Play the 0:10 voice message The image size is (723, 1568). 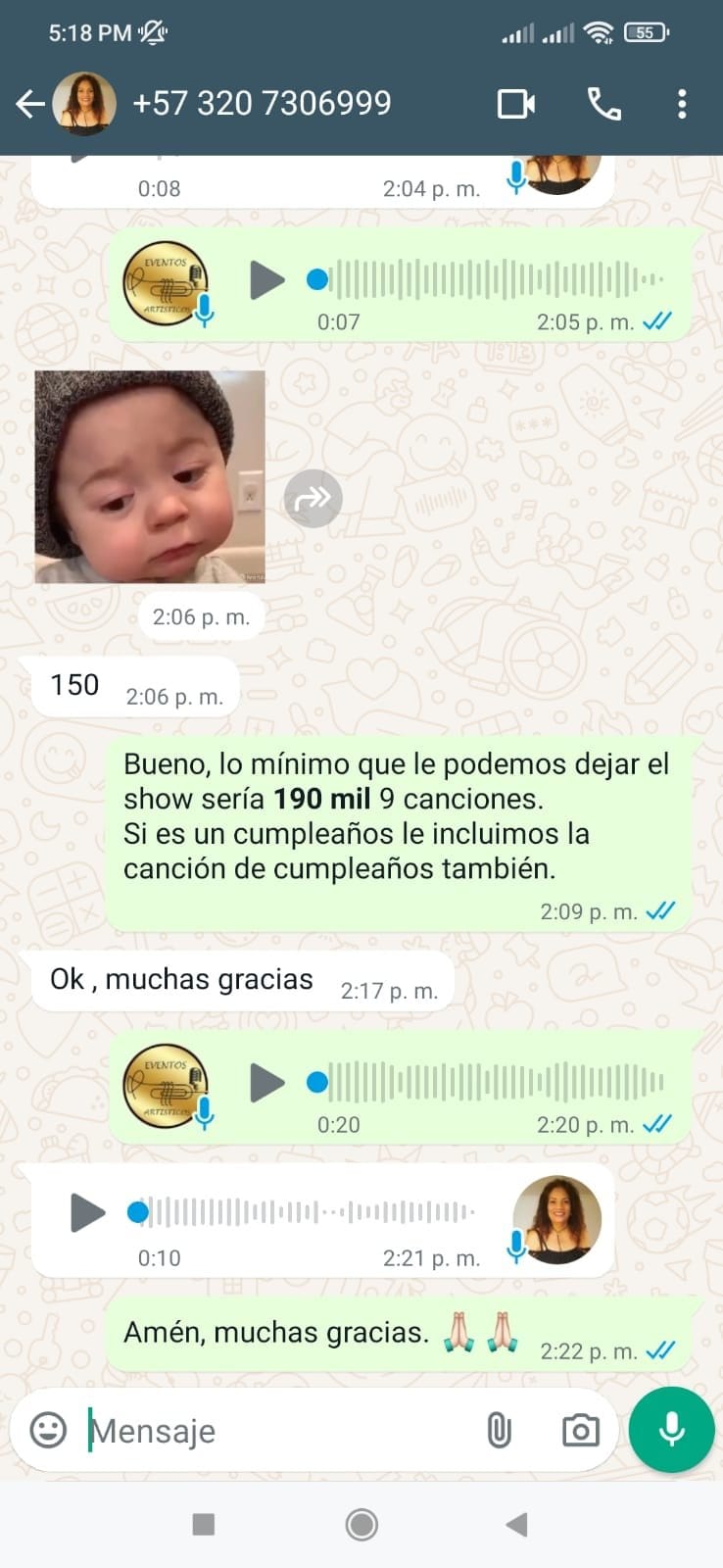point(88,1213)
